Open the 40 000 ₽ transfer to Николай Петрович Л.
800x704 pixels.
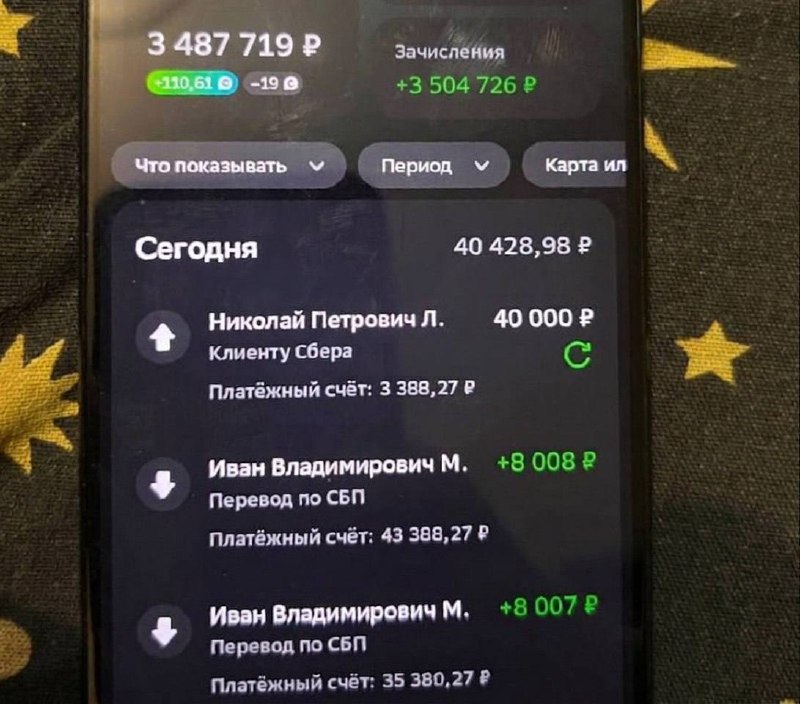(364, 355)
